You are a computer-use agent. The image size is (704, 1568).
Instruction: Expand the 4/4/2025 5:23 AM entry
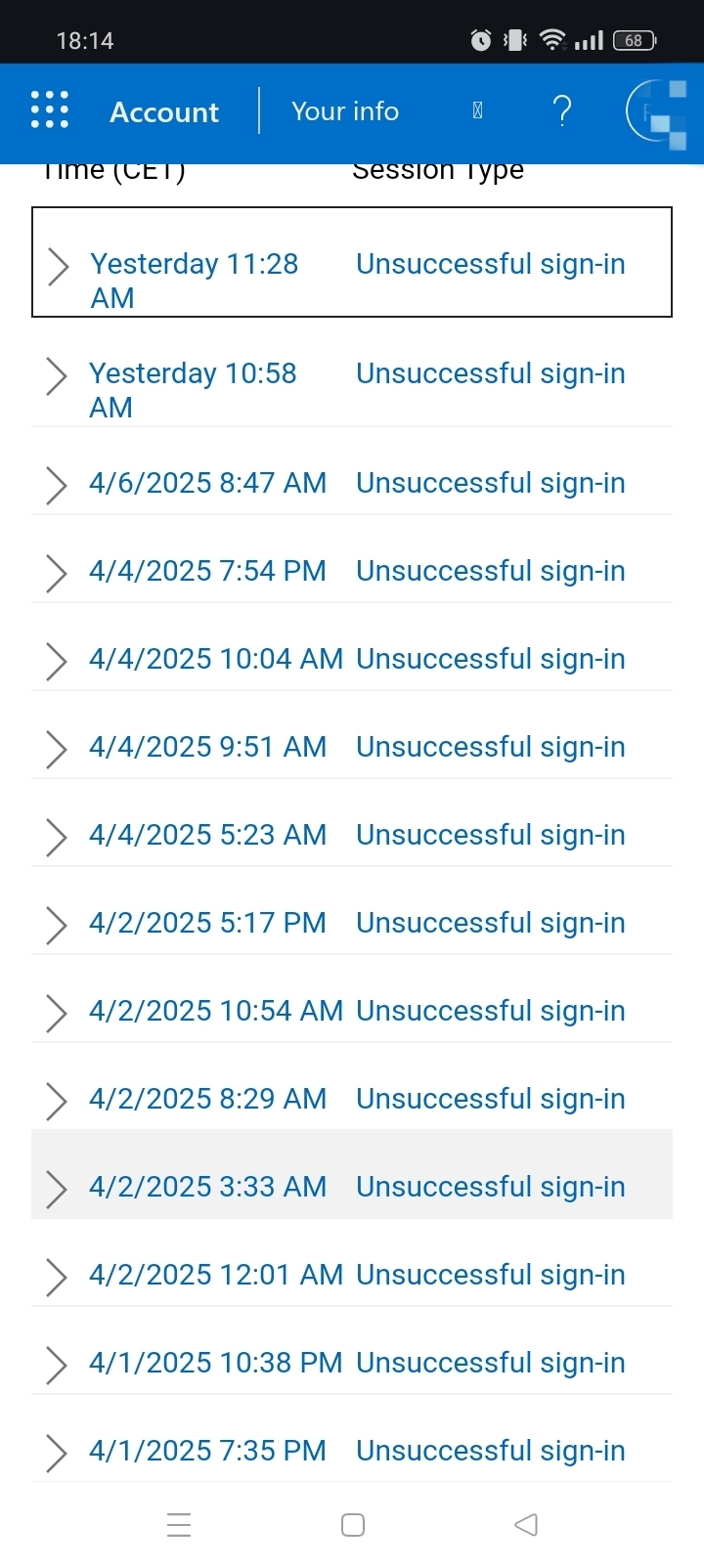pyautogui.click(x=57, y=837)
